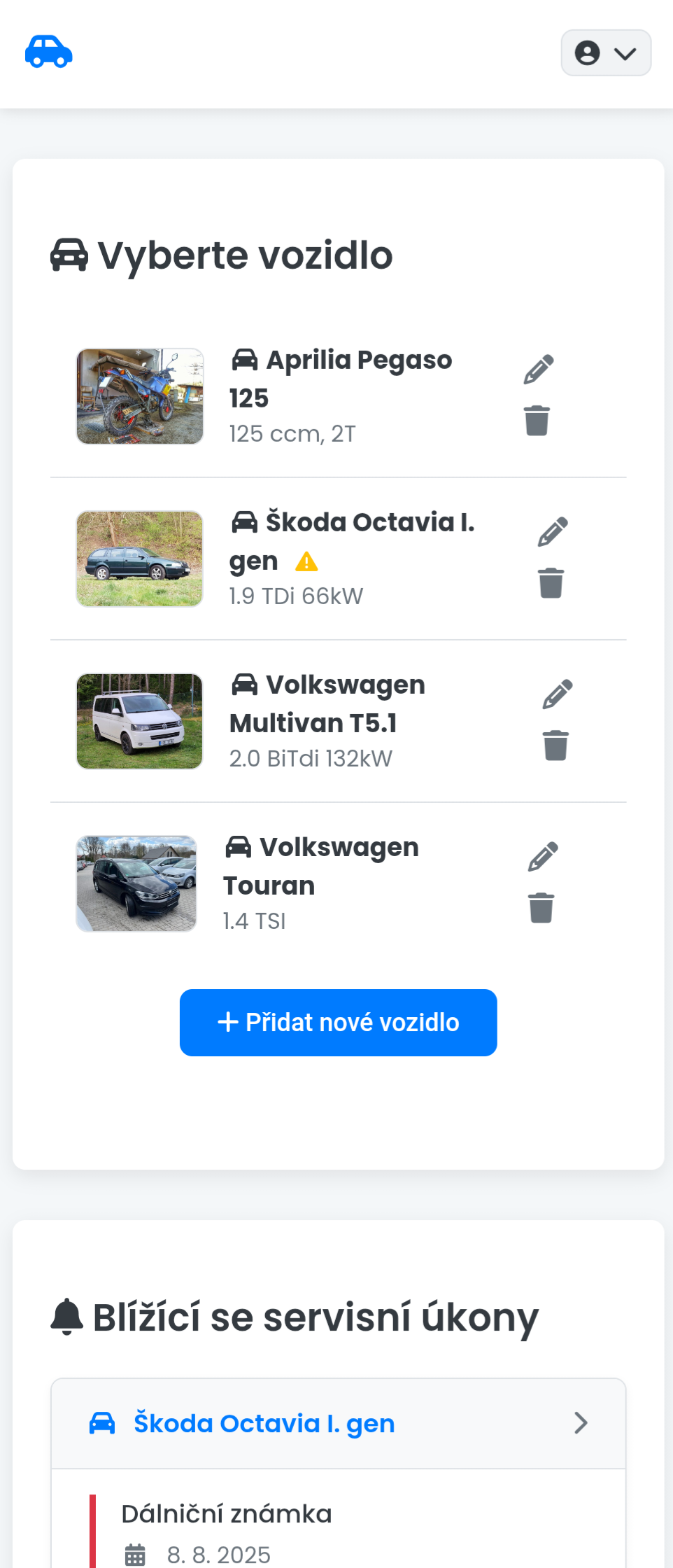Open the Aprilia motorcycle thumbnail photo
This screenshot has height=1568, width=673.
[x=139, y=395]
